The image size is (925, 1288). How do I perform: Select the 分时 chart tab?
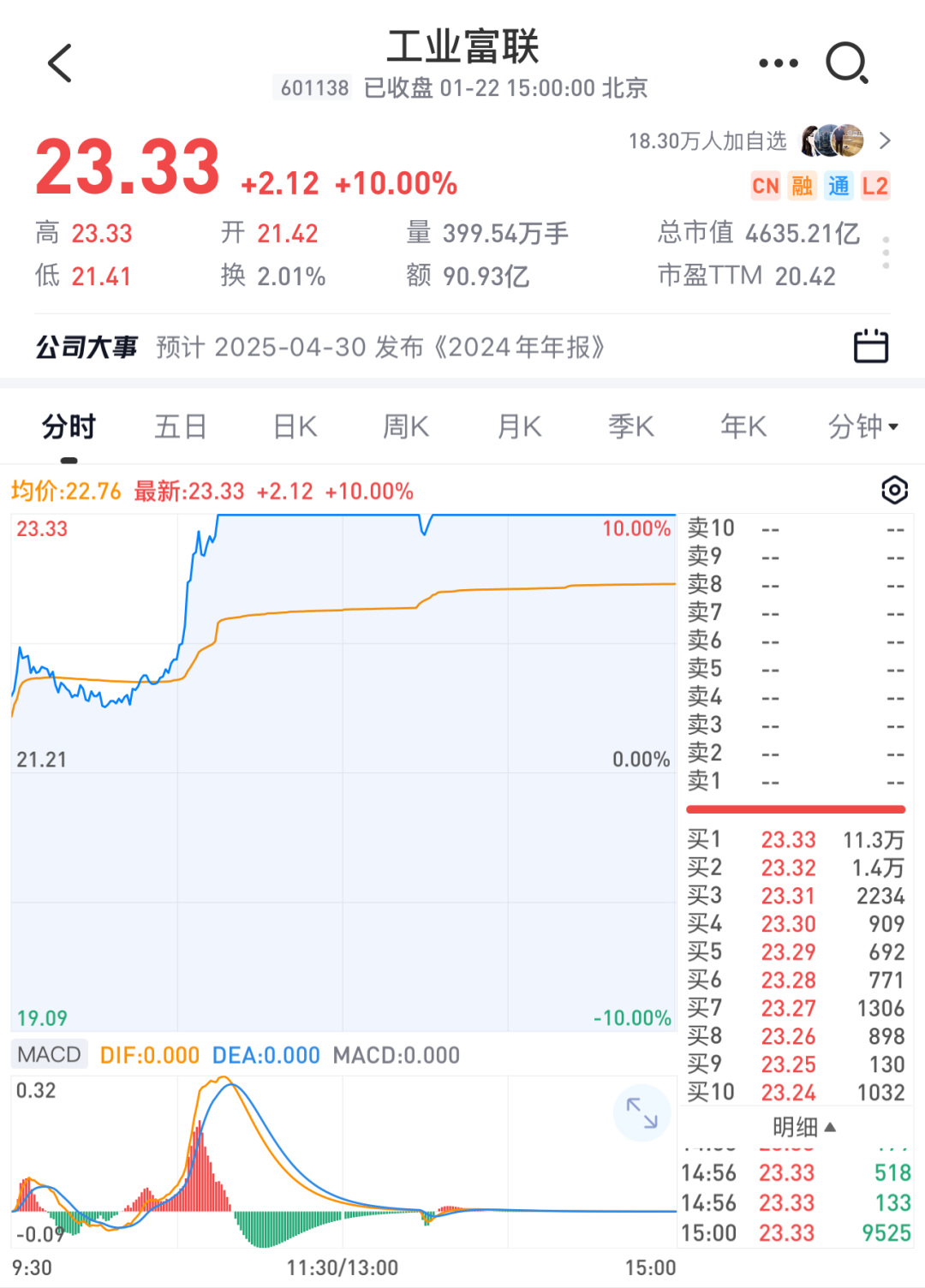pos(69,426)
